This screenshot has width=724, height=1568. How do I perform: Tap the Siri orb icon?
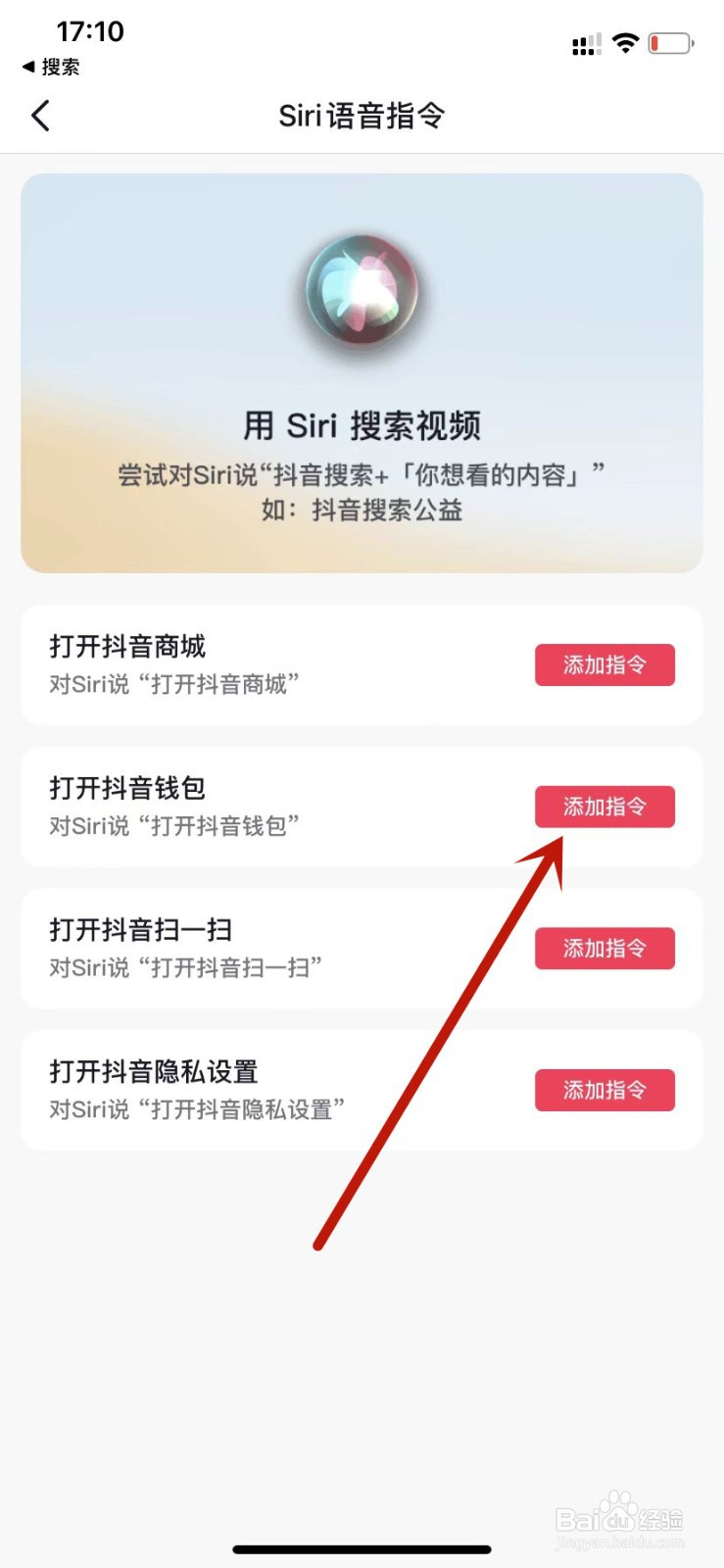coord(361,294)
